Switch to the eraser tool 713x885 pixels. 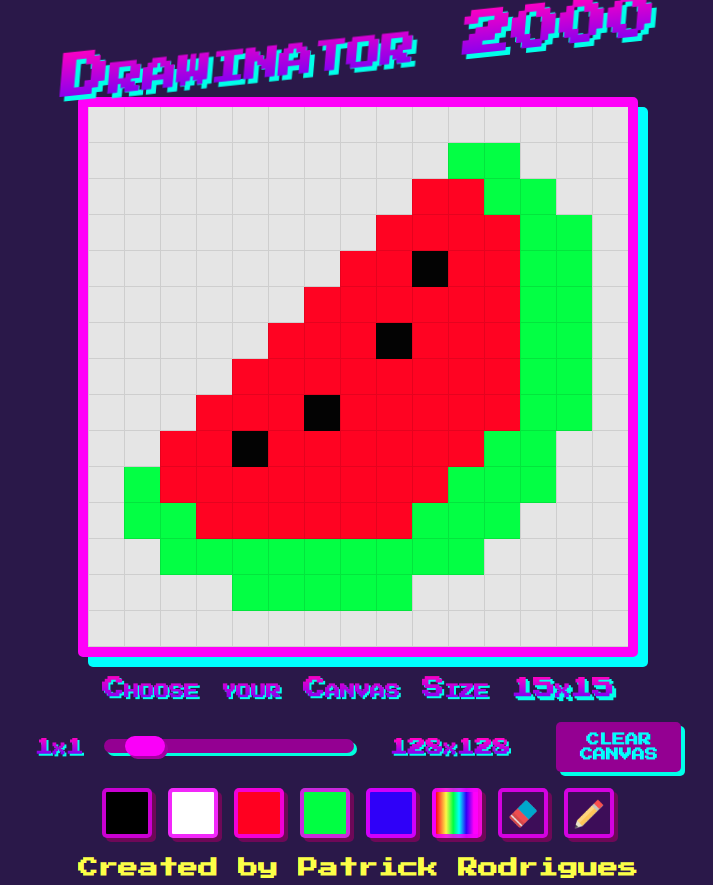click(523, 813)
